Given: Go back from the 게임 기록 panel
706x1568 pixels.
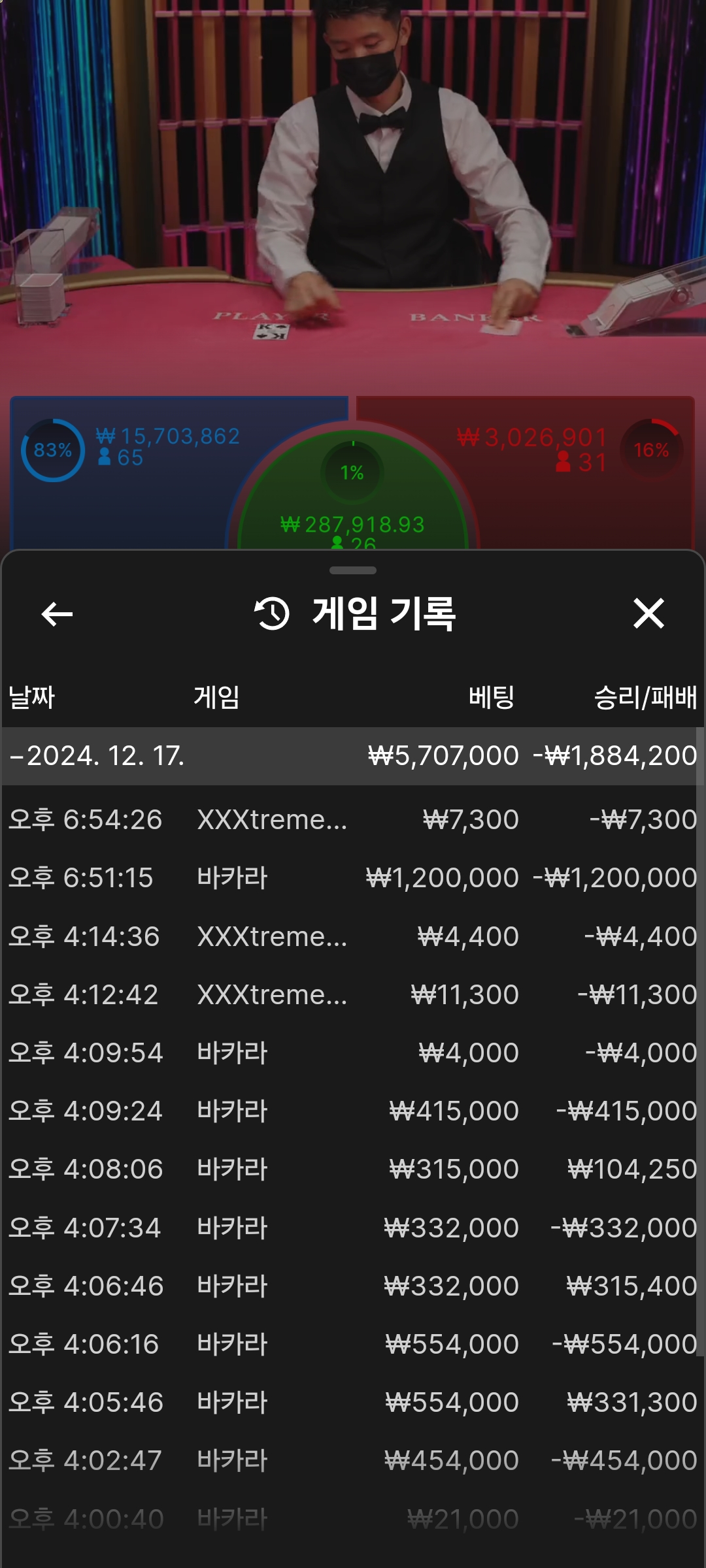Looking at the screenshot, I should (x=57, y=614).
